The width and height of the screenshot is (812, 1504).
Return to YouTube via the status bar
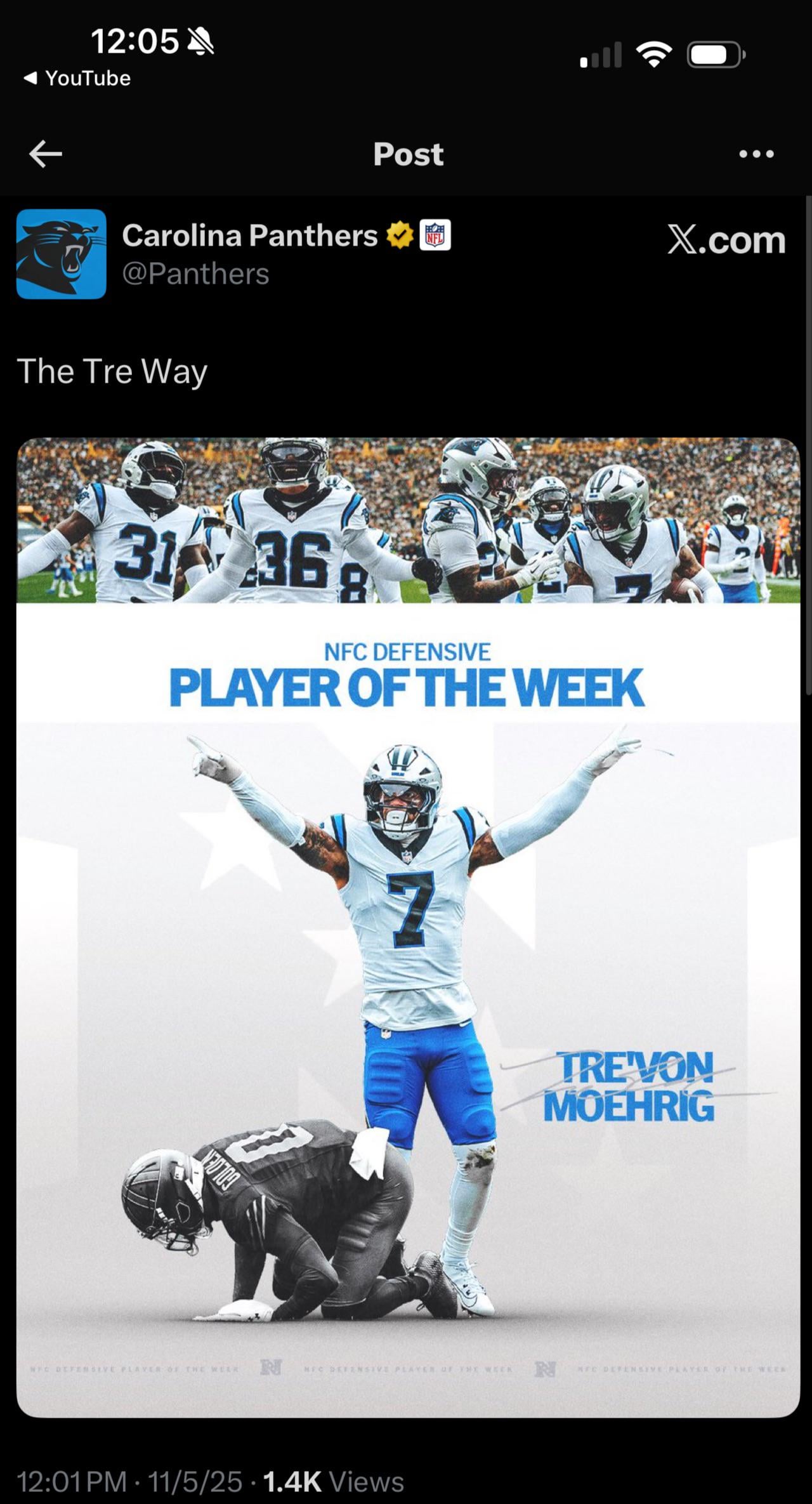point(77,78)
